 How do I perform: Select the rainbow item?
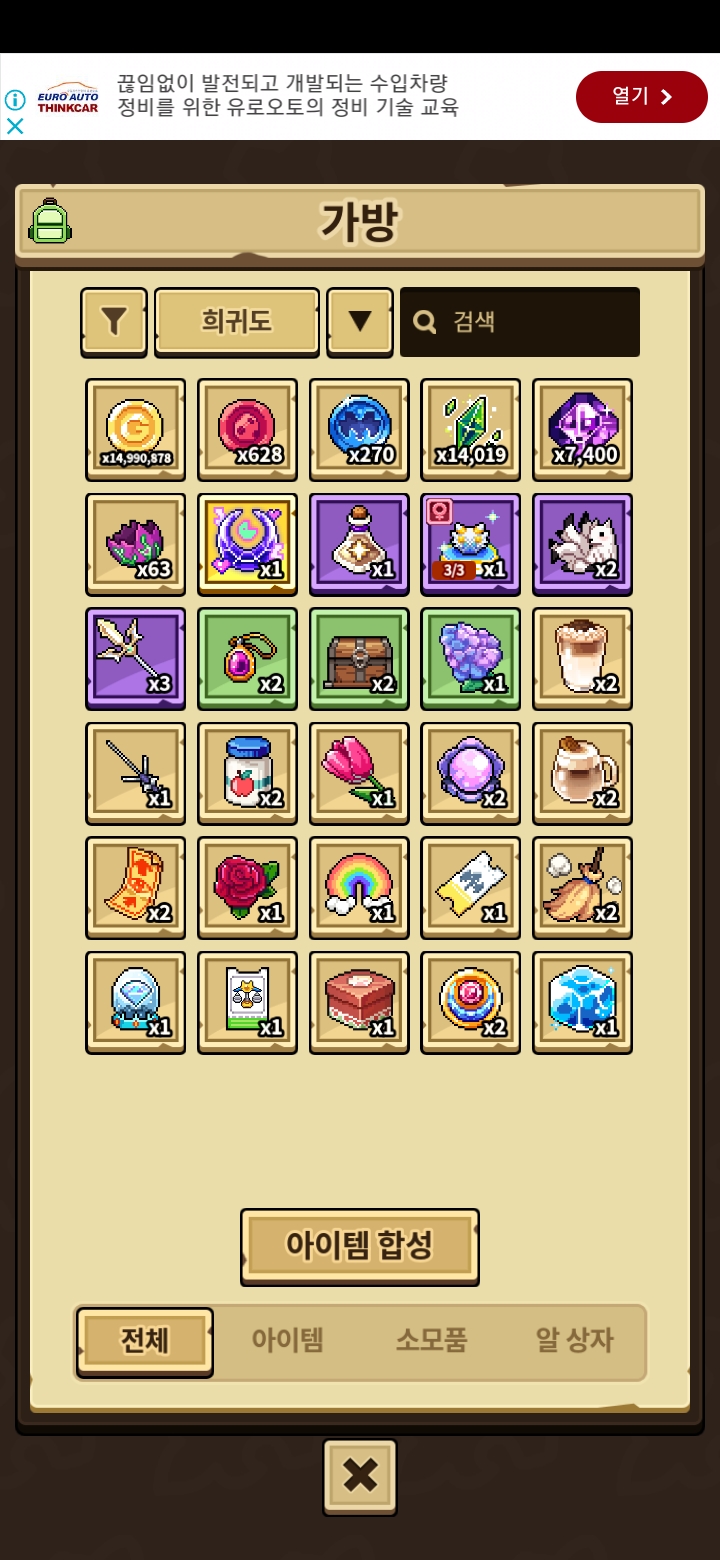click(359, 887)
